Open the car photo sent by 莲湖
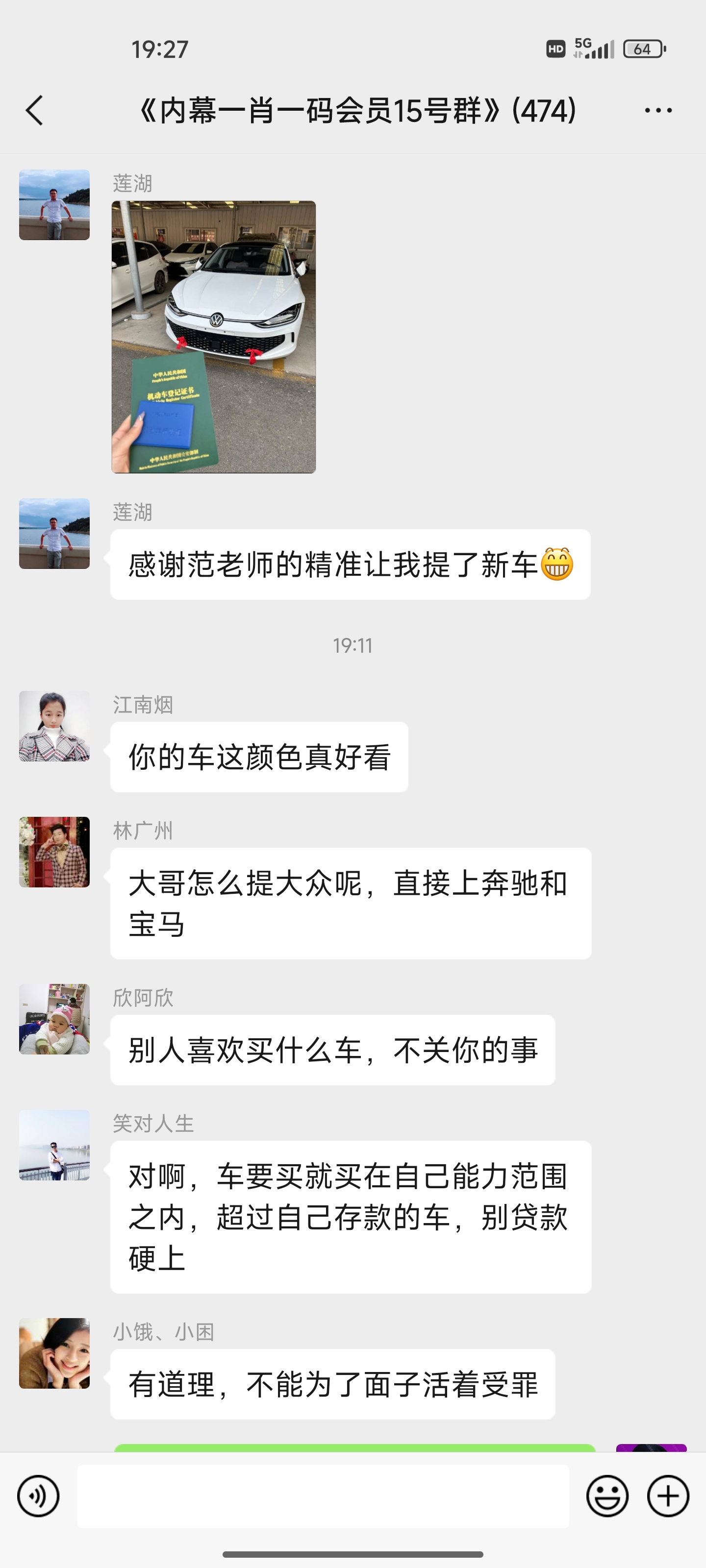 (x=213, y=337)
